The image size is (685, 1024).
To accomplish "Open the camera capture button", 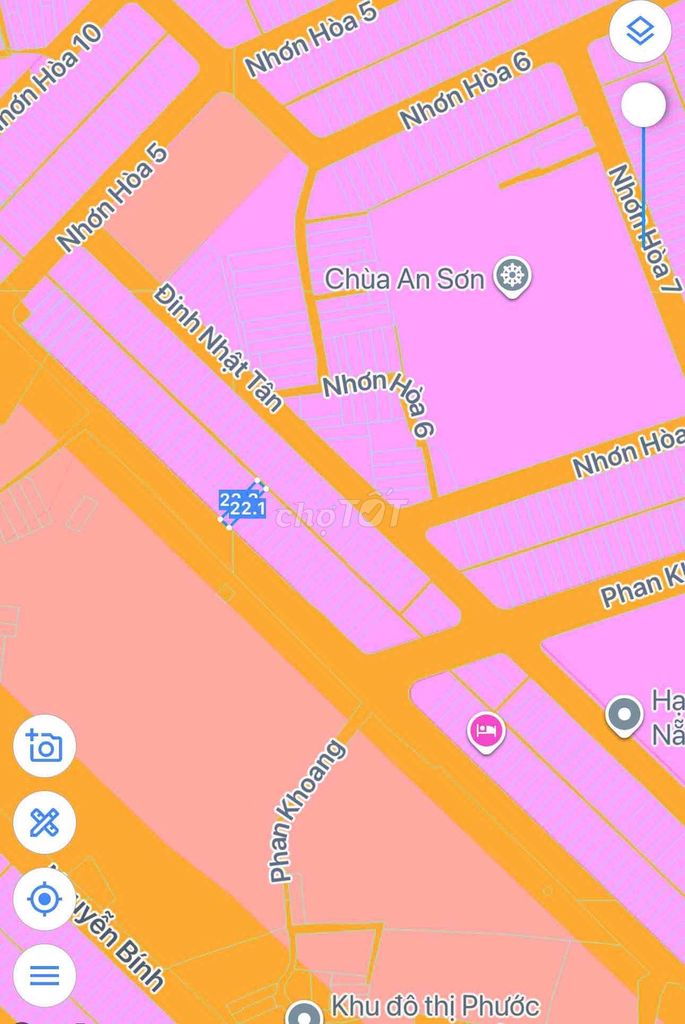I will click(x=45, y=746).
